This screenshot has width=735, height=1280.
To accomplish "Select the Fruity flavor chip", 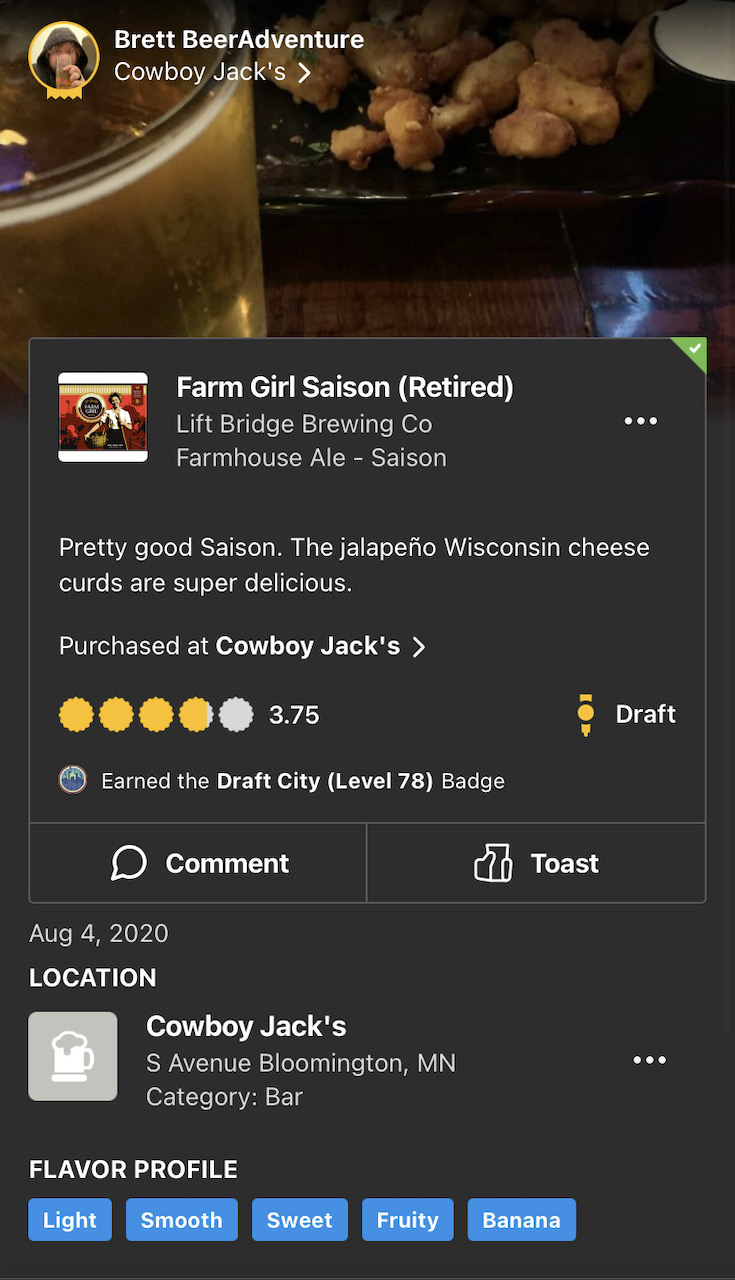I will click(x=407, y=1220).
